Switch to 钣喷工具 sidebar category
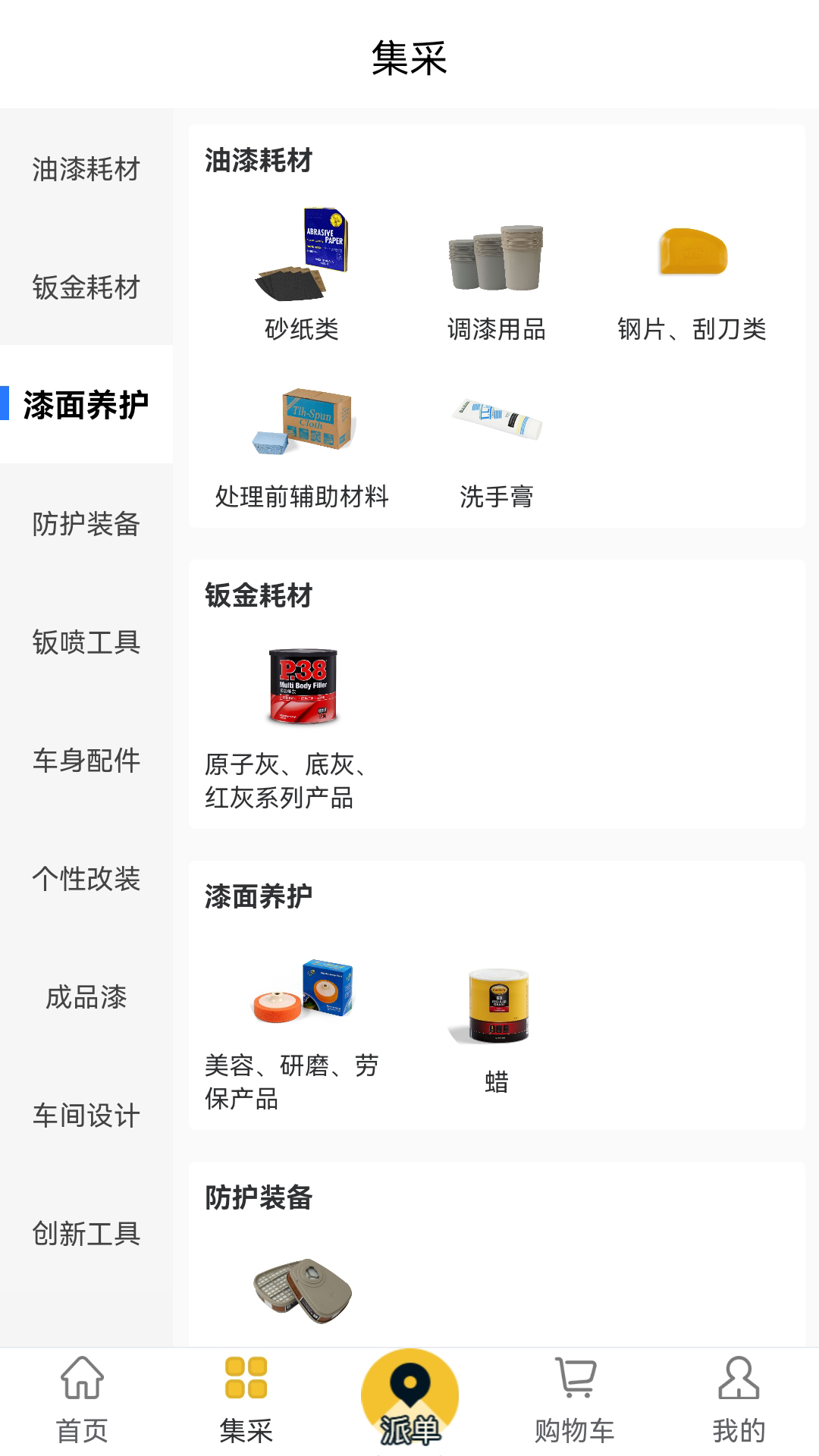Image resolution: width=819 pixels, height=1456 pixels. coord(86,642)
